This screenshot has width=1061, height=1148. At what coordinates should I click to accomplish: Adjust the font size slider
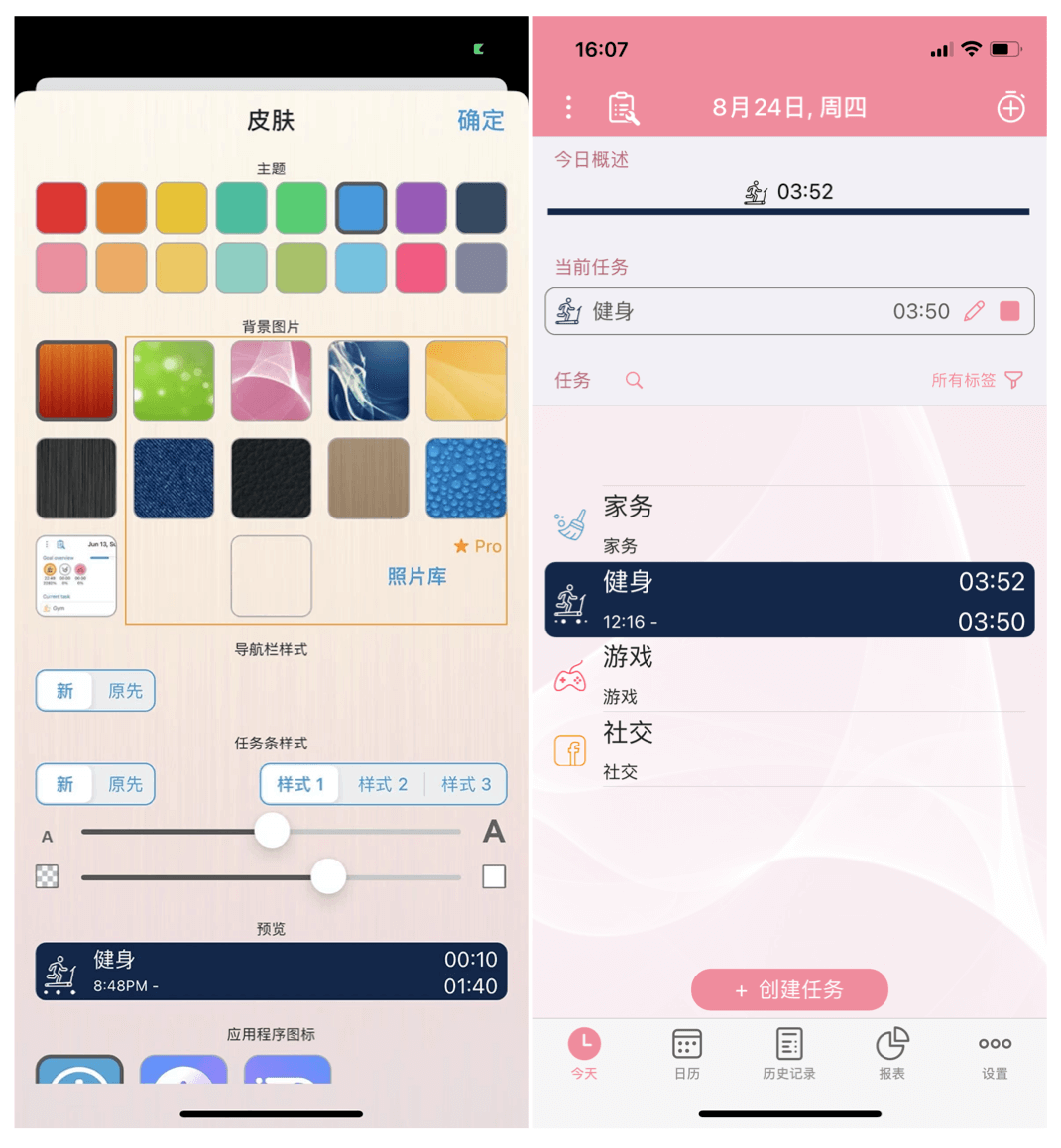point(272,831)
